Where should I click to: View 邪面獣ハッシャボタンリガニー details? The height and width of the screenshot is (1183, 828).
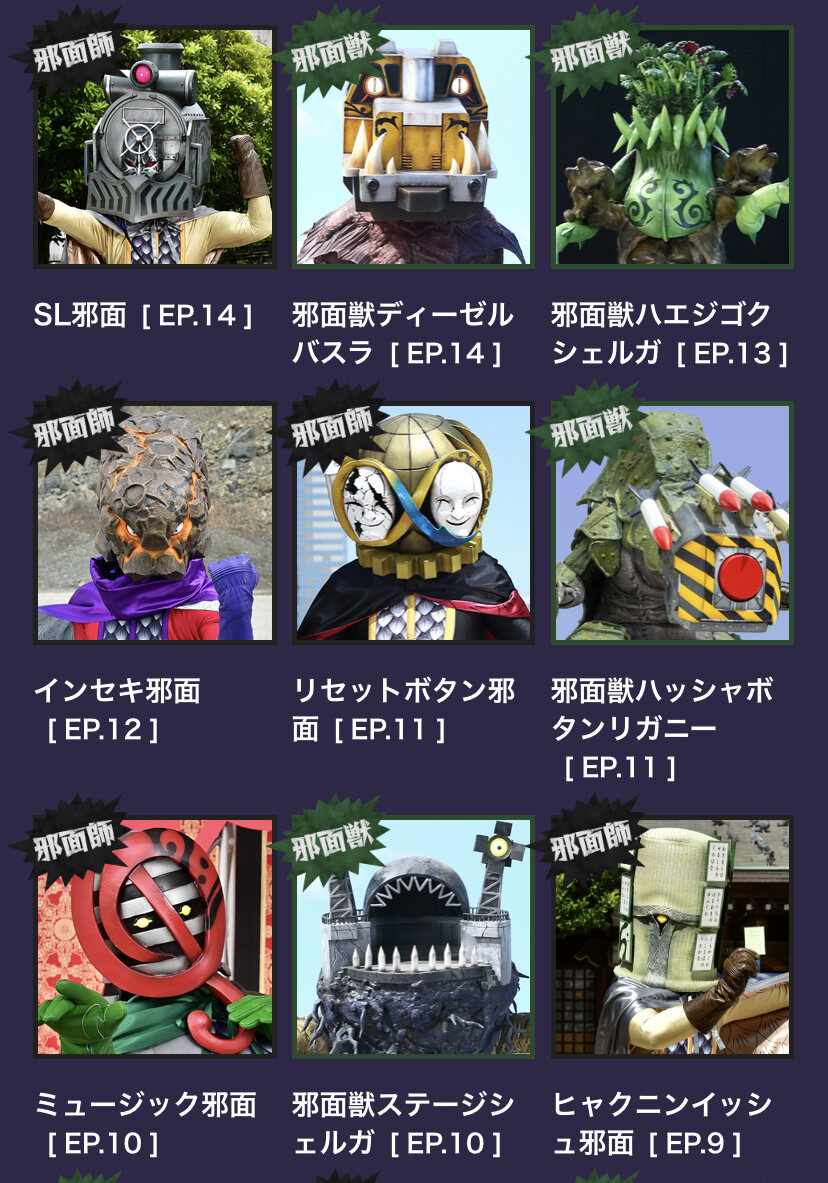click(x=672, y=523)
